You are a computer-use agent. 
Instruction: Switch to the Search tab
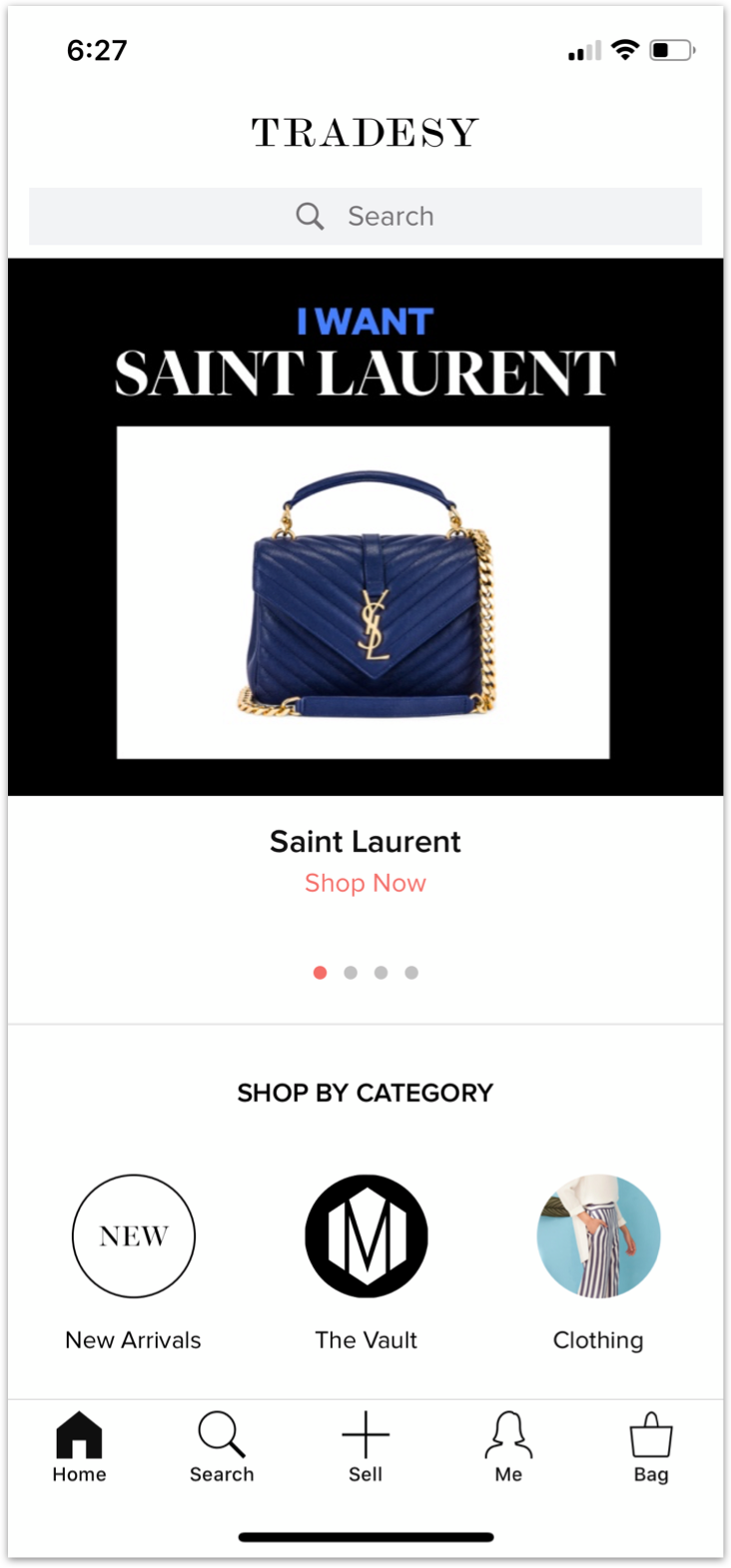click(x=222, y=1446)
